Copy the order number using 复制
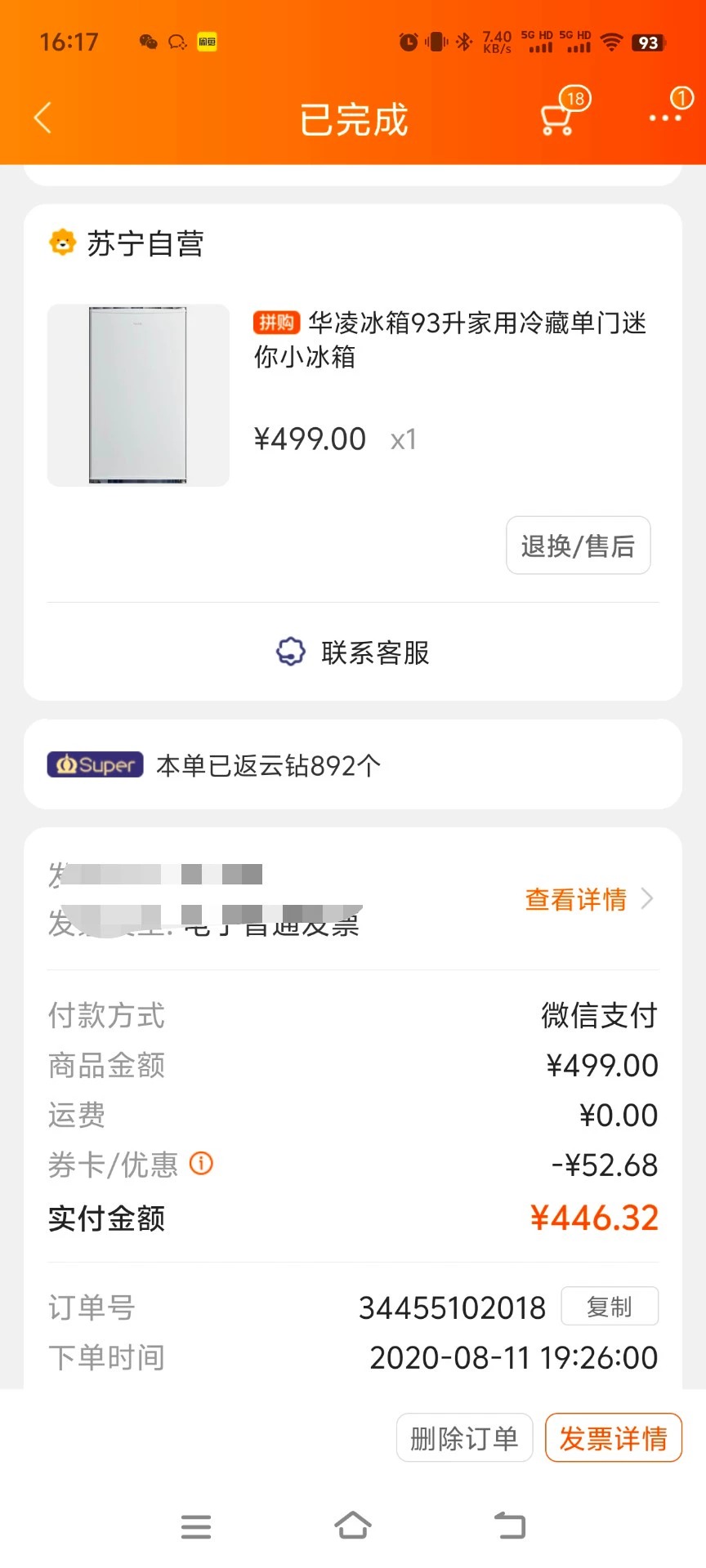Viewport: 706px width, 1568px height. pos(610,1307)
